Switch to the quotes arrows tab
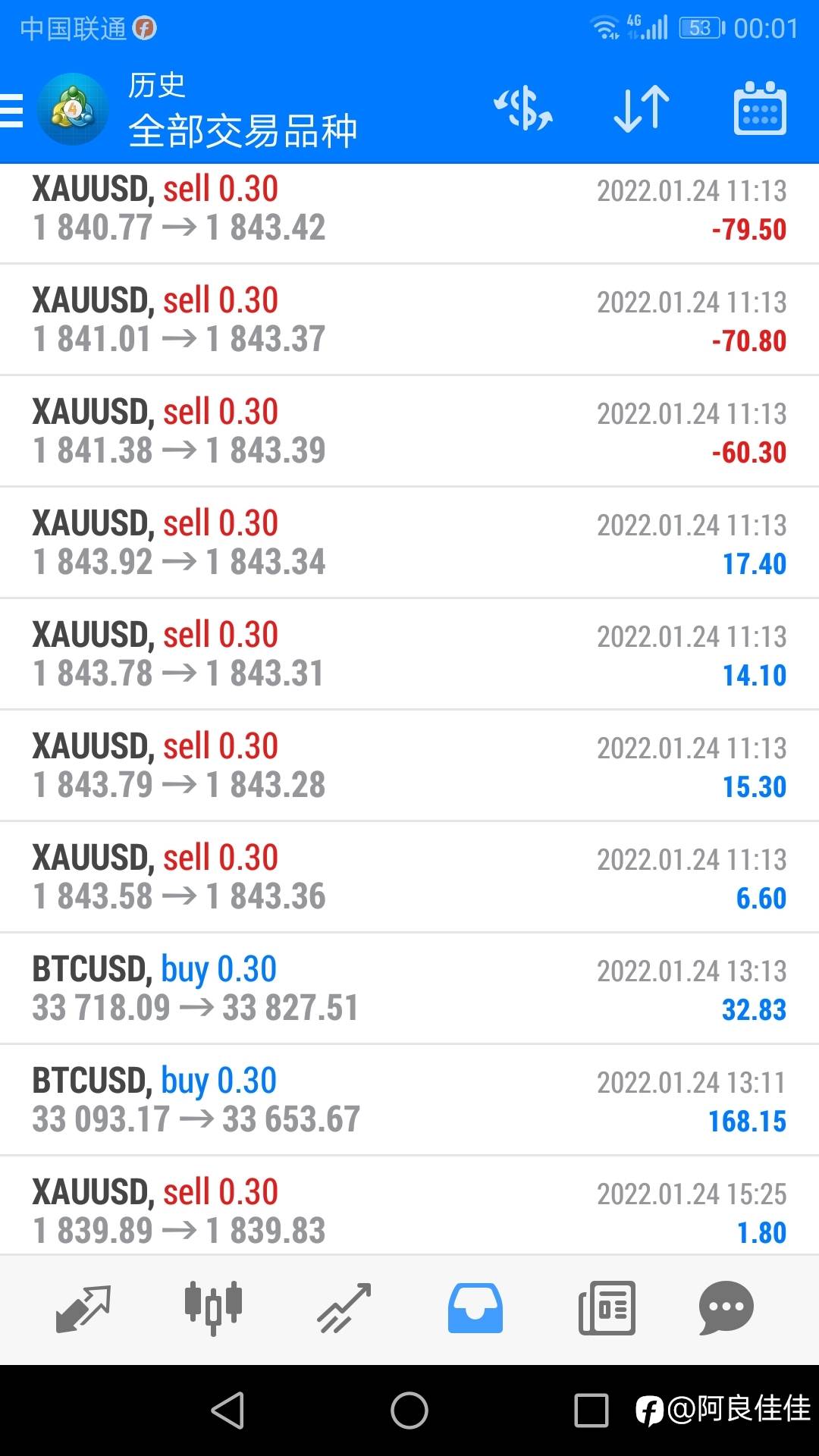 (83, 1309)
